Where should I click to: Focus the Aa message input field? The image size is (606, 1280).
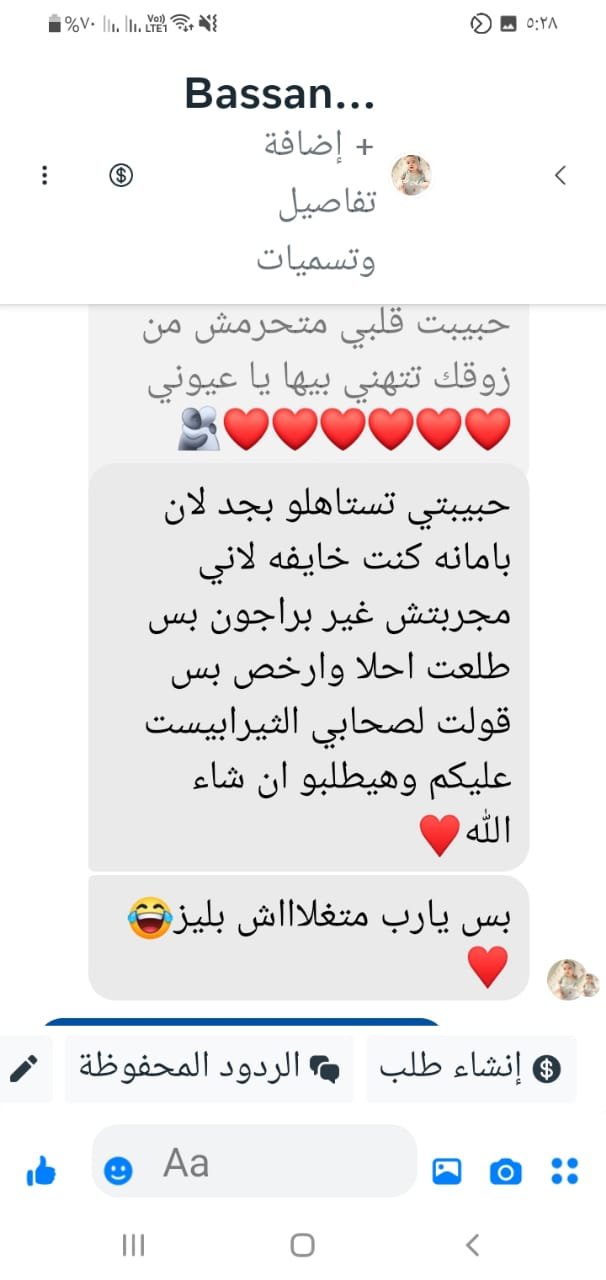[270, 1163]
